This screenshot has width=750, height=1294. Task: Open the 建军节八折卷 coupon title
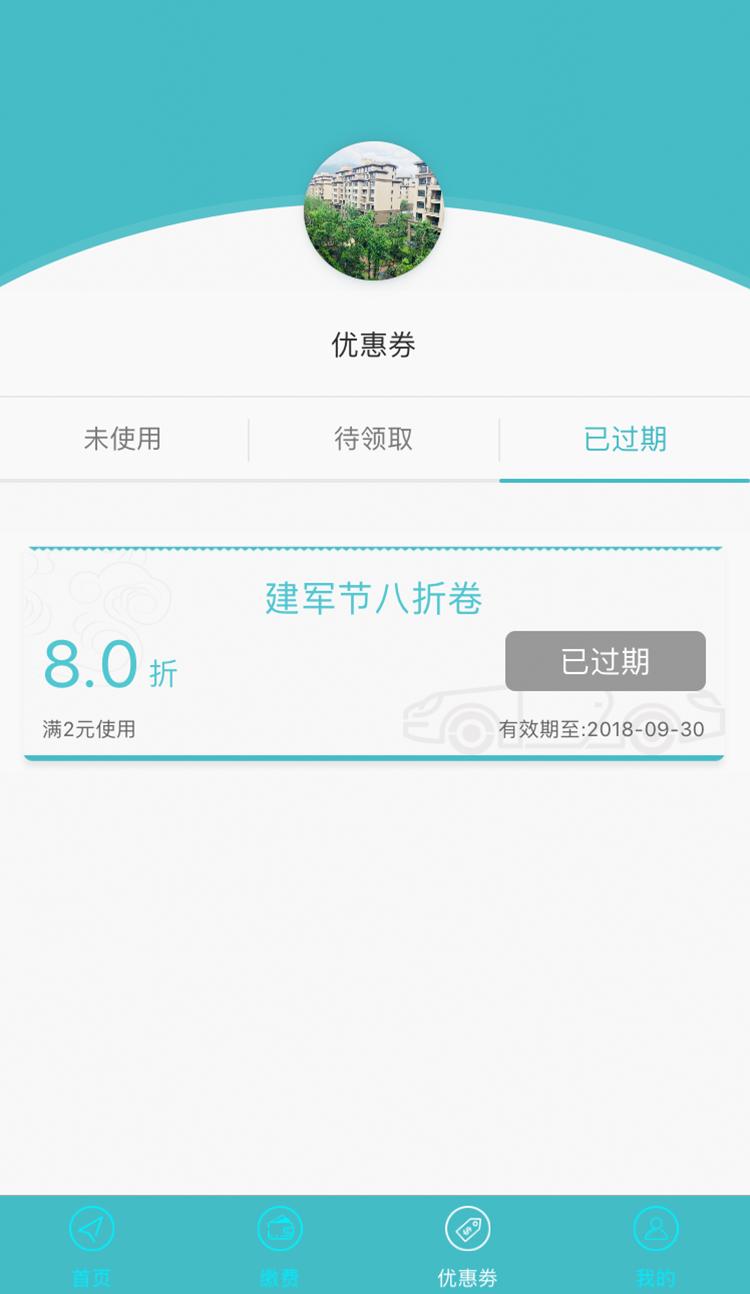tap(373, 598)
